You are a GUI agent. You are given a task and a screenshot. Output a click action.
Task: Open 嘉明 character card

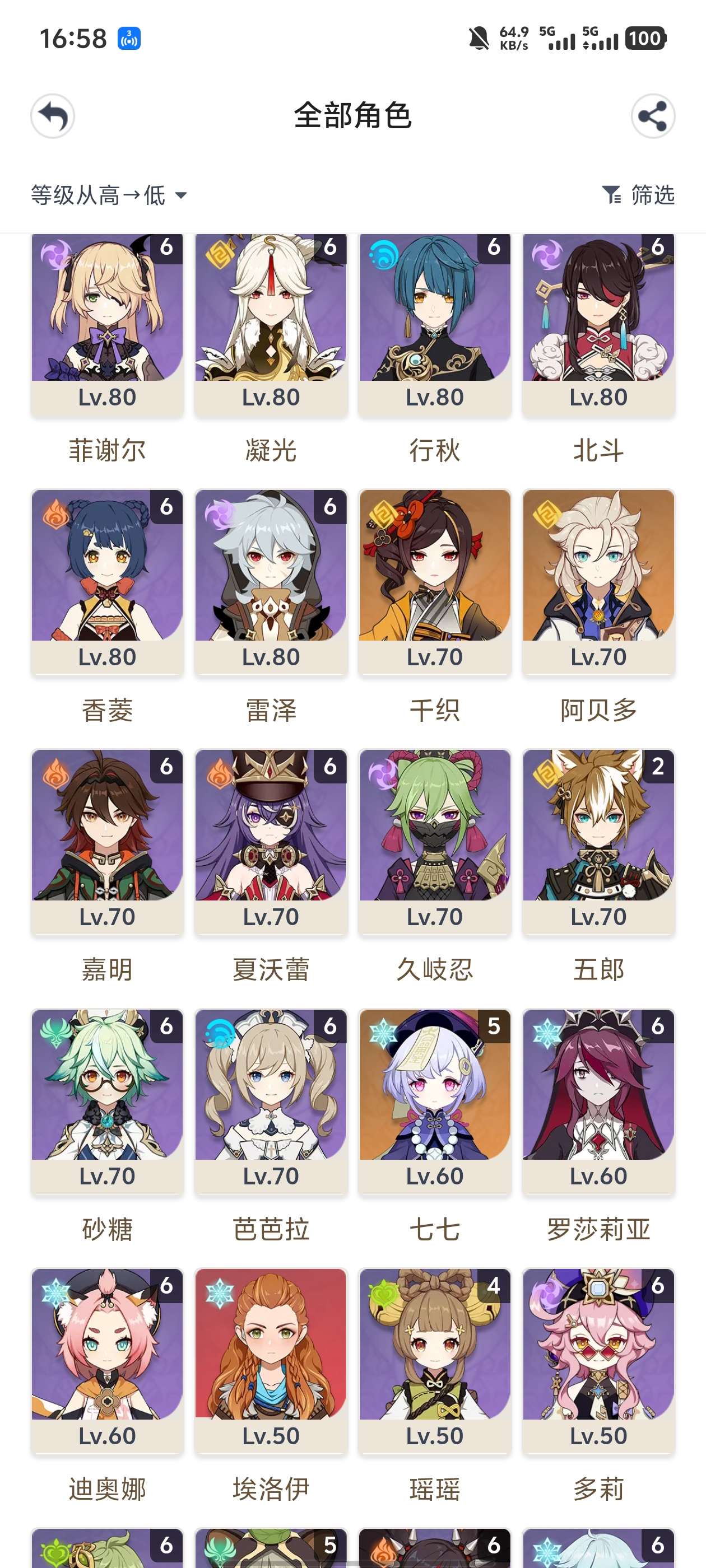click(107, 841)
